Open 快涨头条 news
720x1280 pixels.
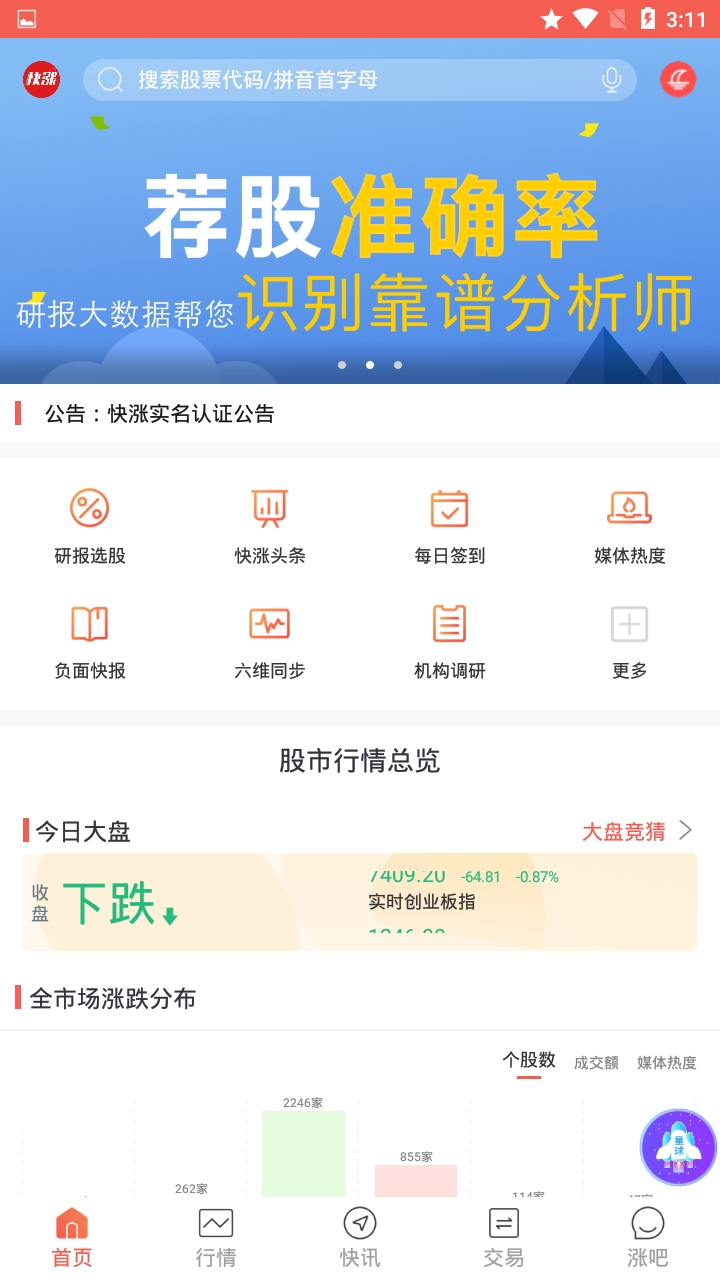[x=270, y=527]
